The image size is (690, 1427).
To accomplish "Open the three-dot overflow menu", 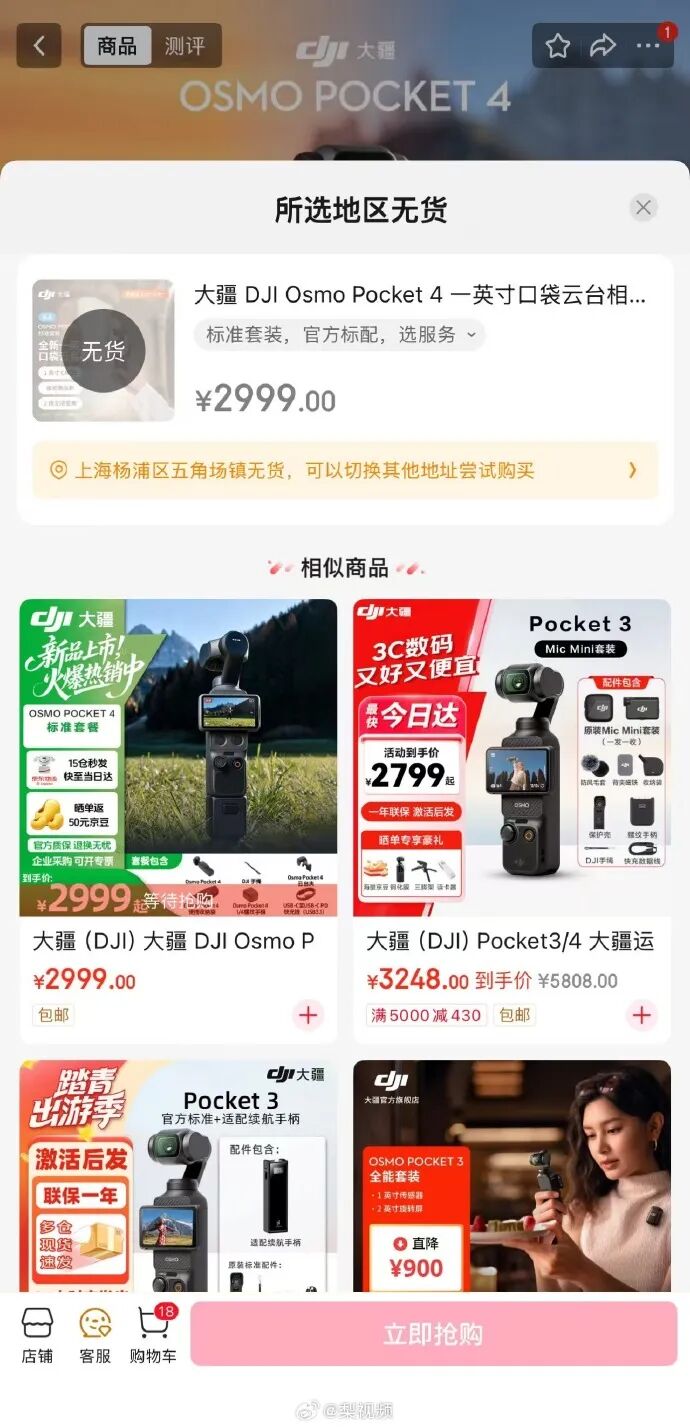I will [648, 46].
